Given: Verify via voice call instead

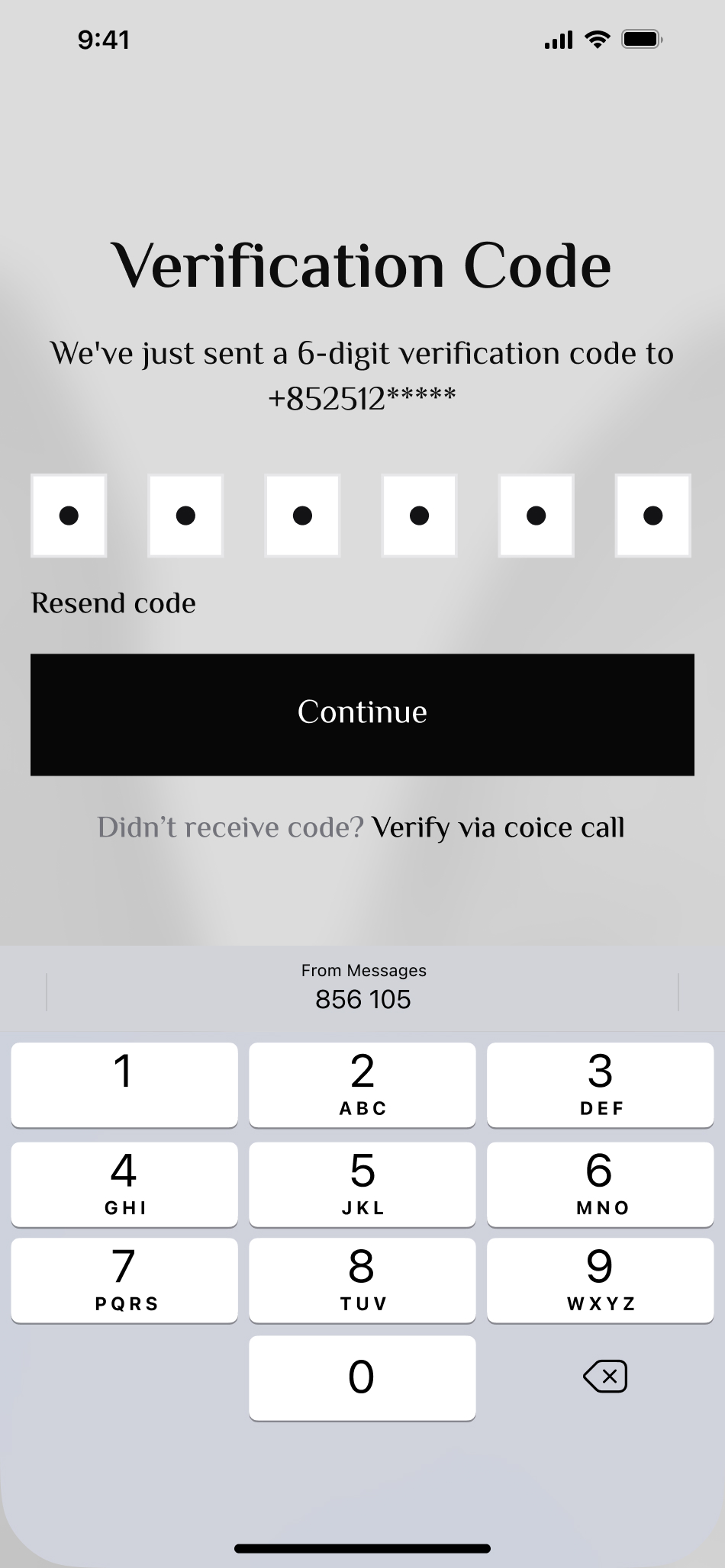Looking at the screenshot, I should 498,827.
